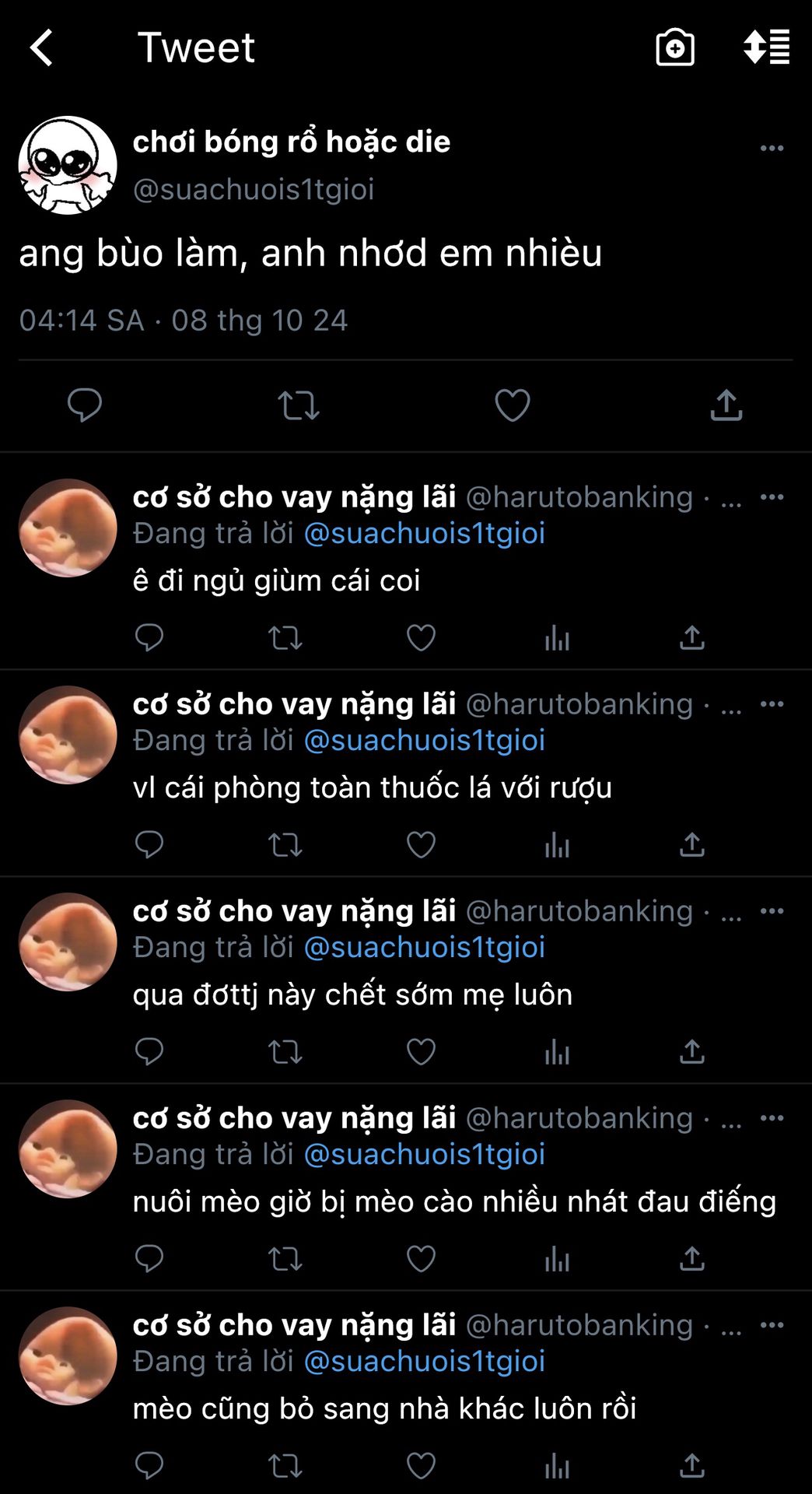Open avatar of the "vl cái phòng" reply author
The width and height of the screenshot is (812, 1494).
pyautogui.click(x=68, y=735)
